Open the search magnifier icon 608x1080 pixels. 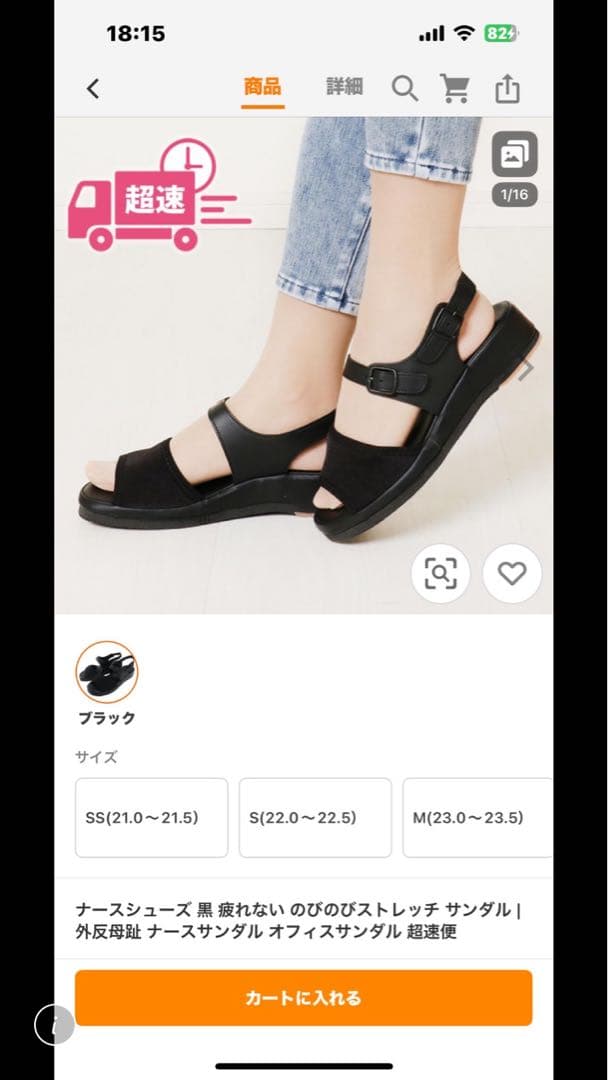[404, 89]
